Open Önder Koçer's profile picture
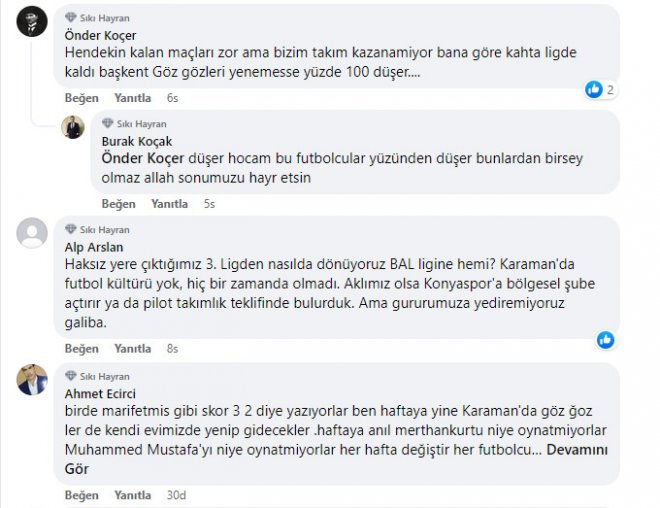This screenshot has width=660, height=508. click(x=33, y=24)
